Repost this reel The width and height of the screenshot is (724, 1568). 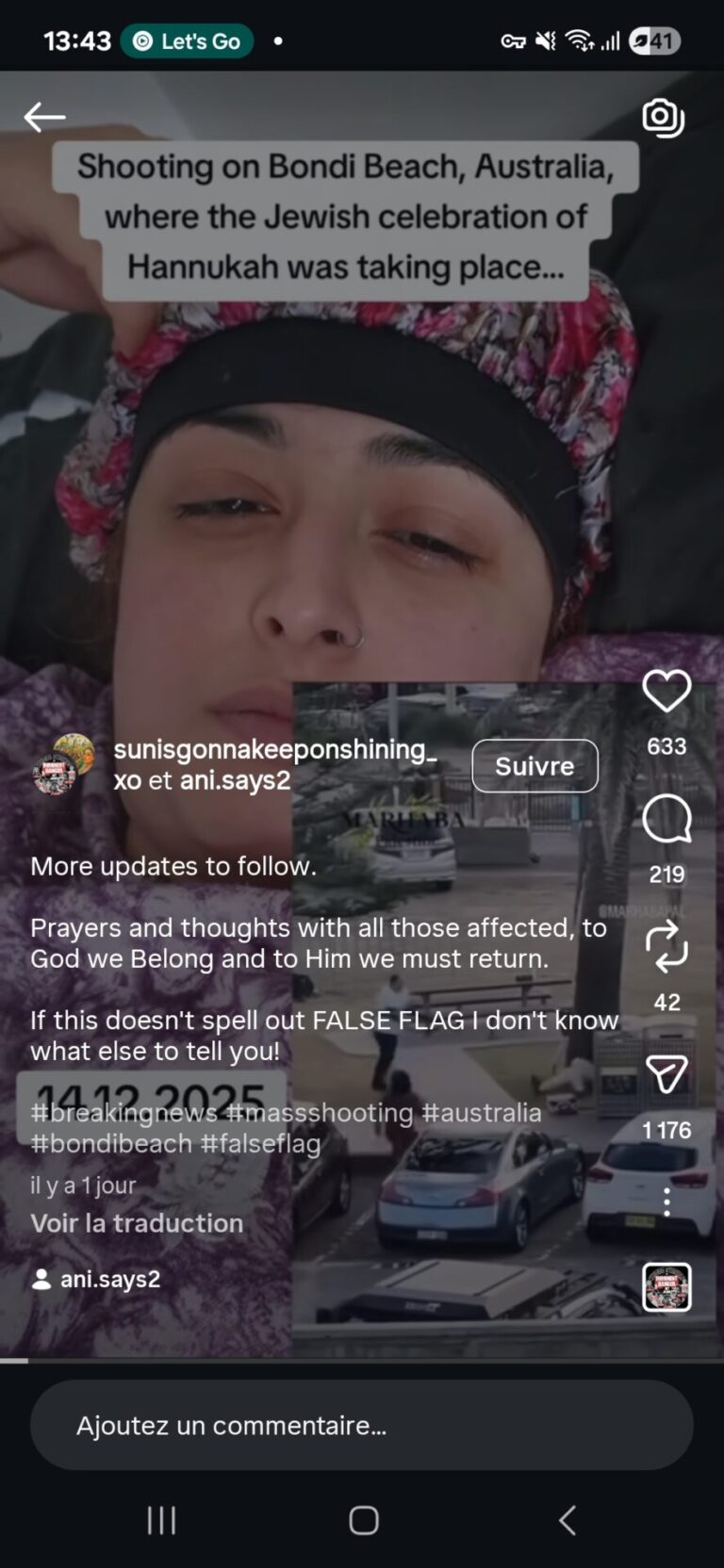click(x=666, y=947)
